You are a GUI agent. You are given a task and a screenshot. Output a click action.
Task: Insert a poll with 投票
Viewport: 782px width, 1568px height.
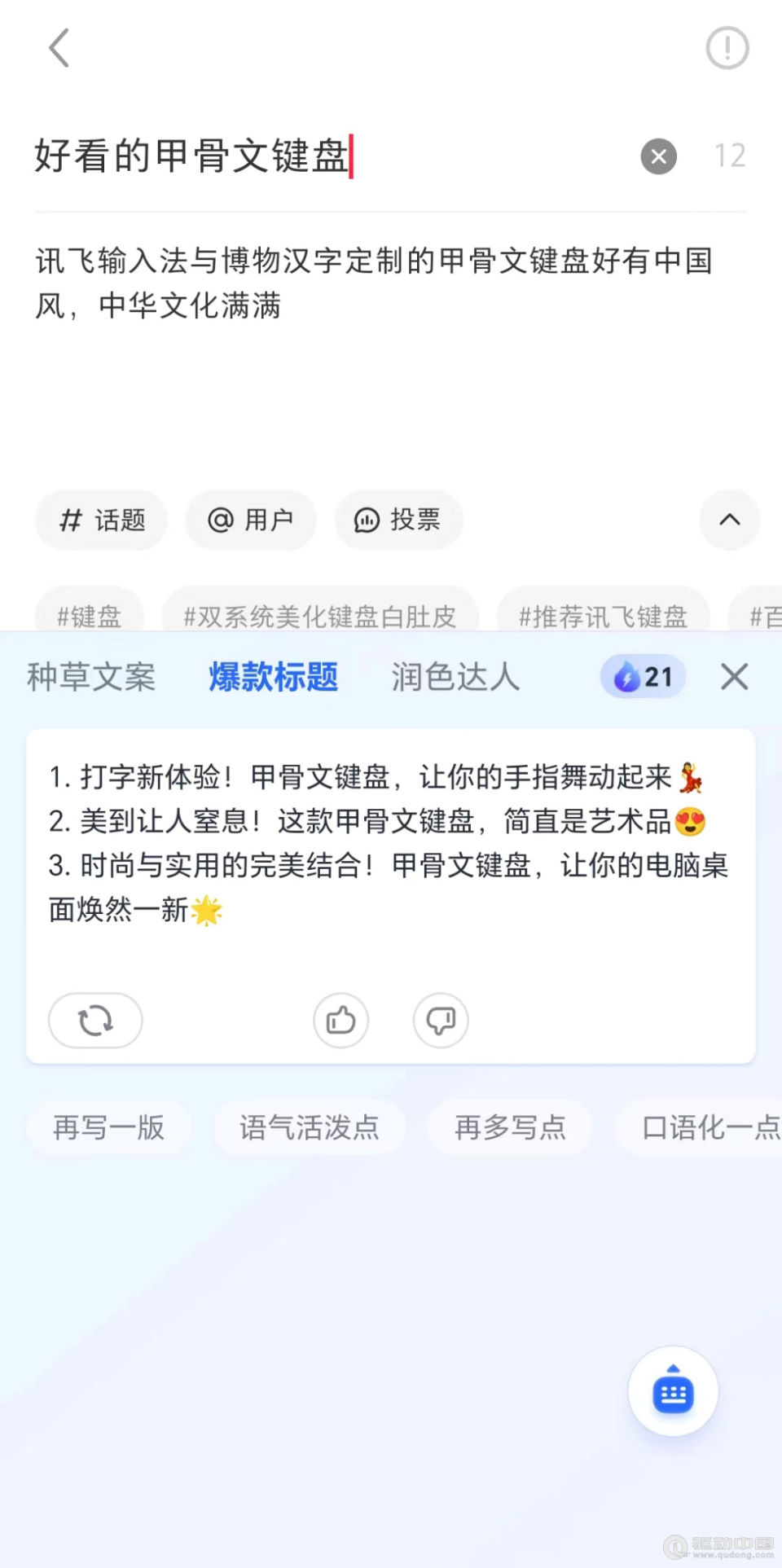[x=398, y=520]
